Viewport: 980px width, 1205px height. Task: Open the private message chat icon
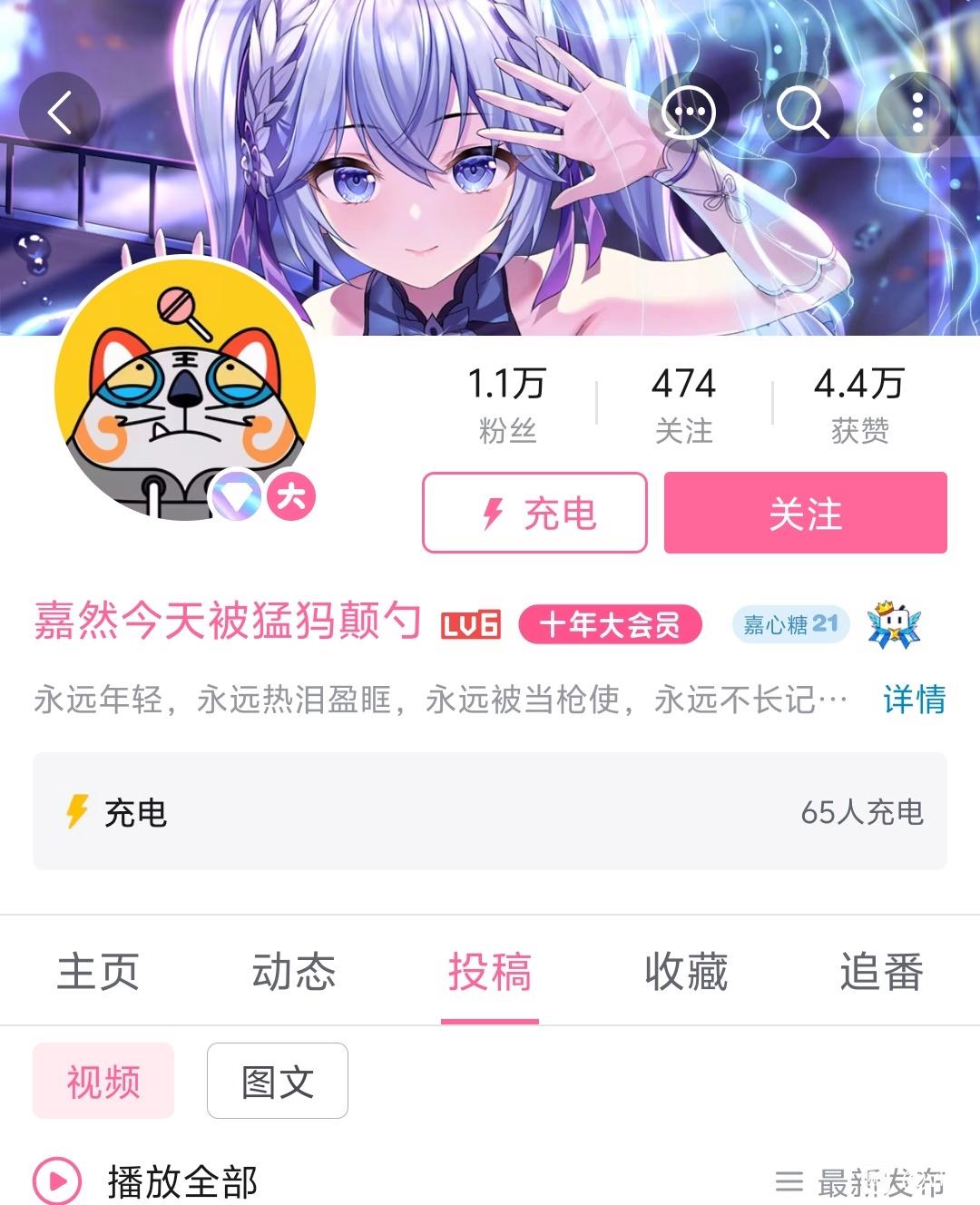click(x=688, y=113)
